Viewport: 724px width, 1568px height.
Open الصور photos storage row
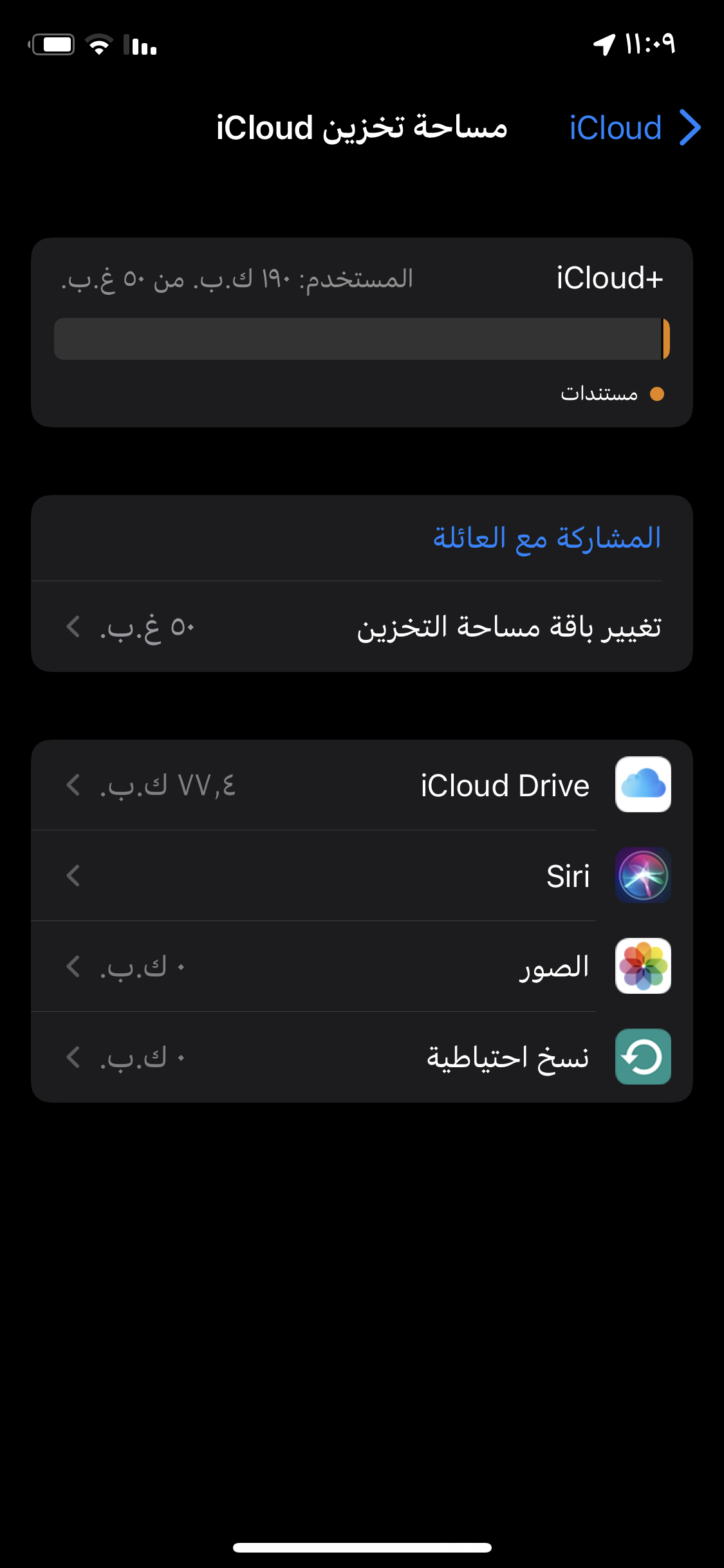coord(362,967)
